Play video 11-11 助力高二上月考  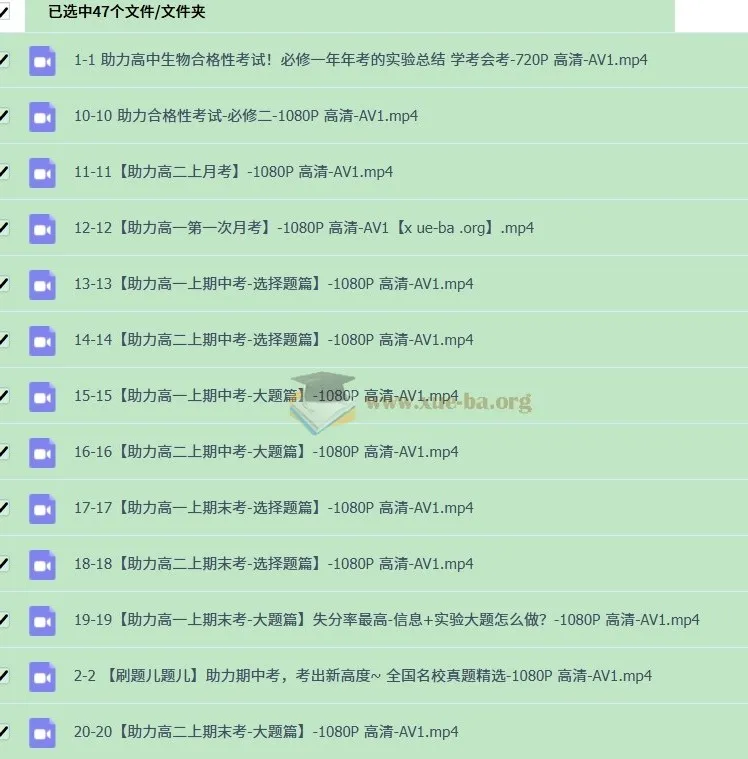coord(233,172)
